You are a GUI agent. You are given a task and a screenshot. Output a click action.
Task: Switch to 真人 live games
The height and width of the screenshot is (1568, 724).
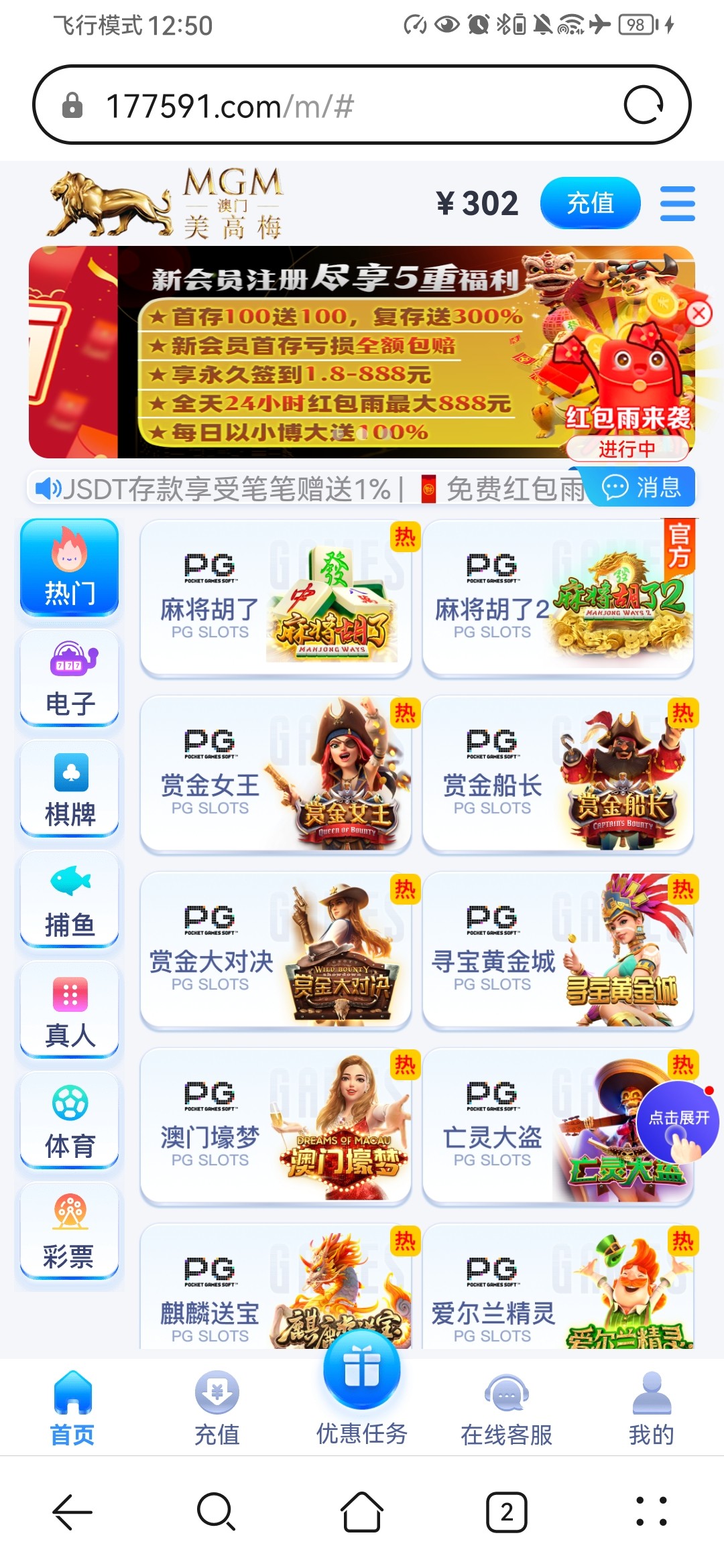coord(70,1010)
